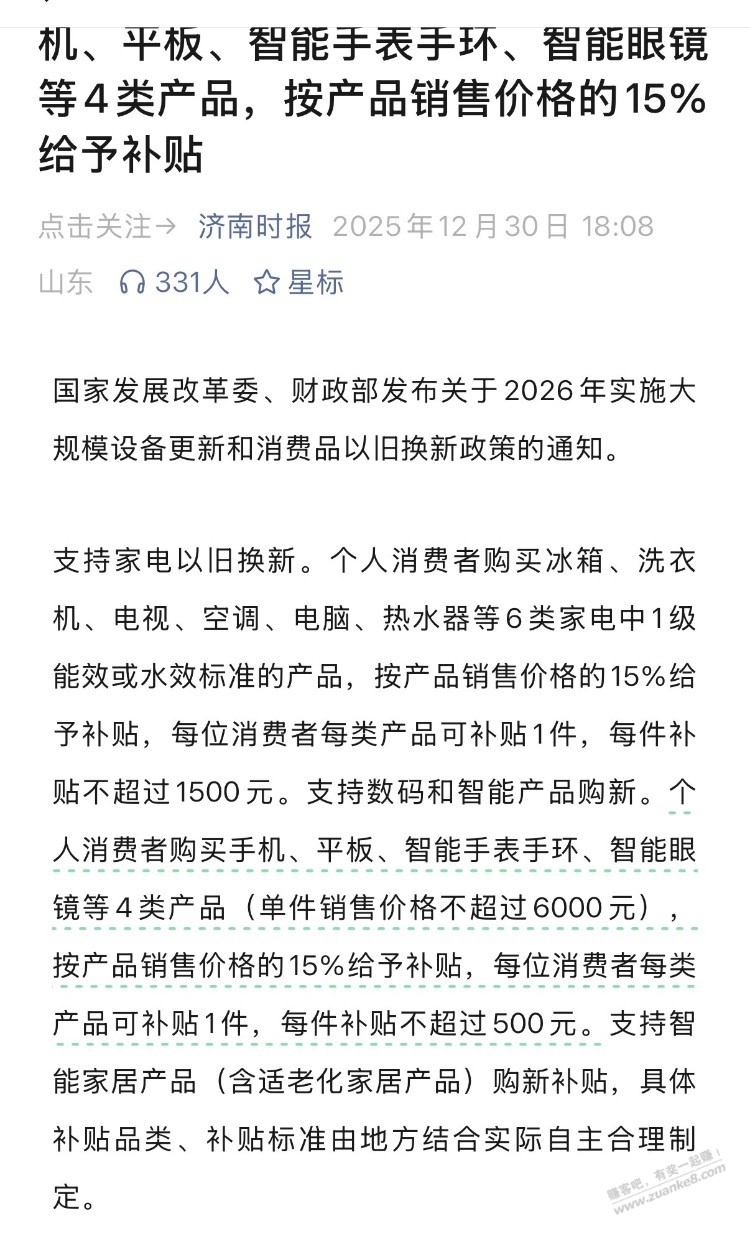Open the 济南时报 account page
The height and width of the screenshot is (1234, 750).
(255, 226)
